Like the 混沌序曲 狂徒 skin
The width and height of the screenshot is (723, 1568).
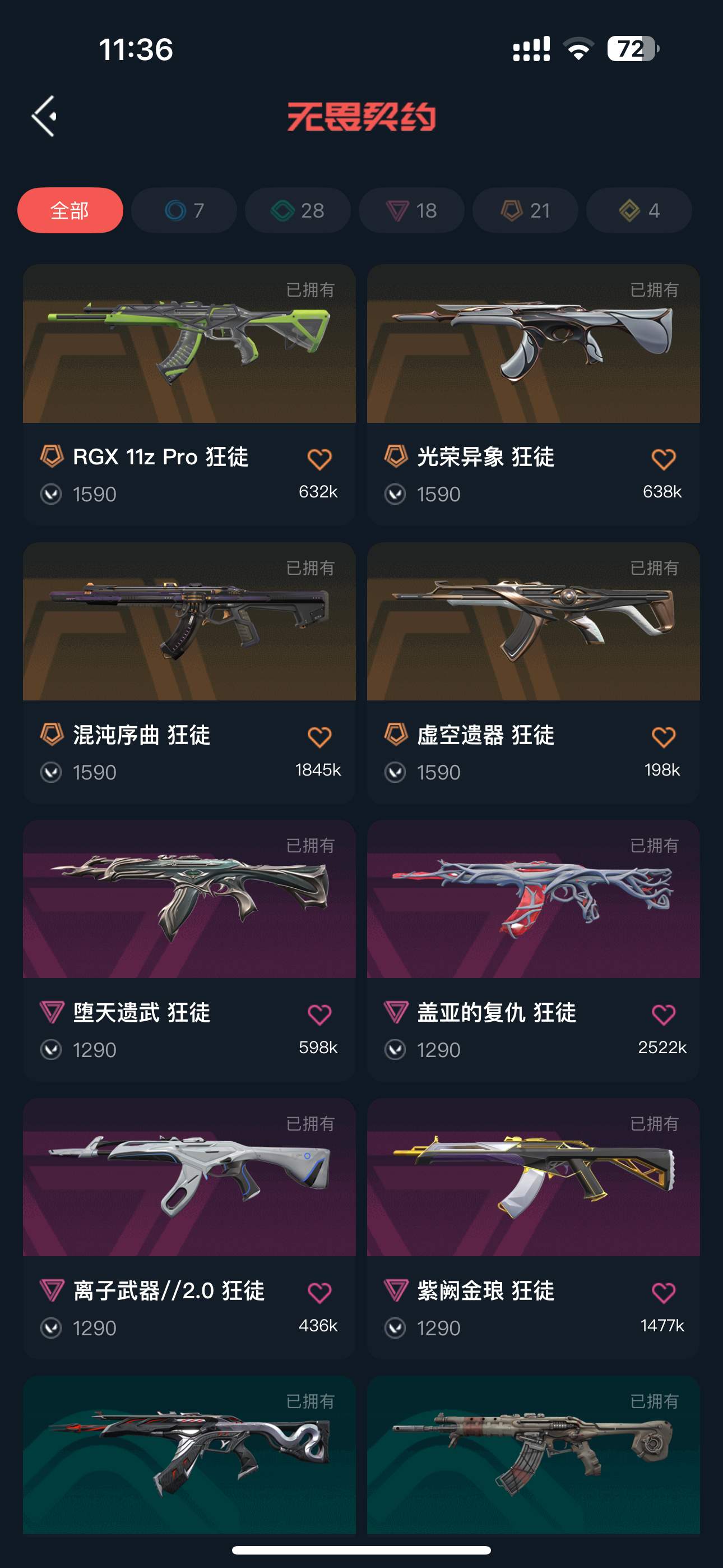(319, 737)
